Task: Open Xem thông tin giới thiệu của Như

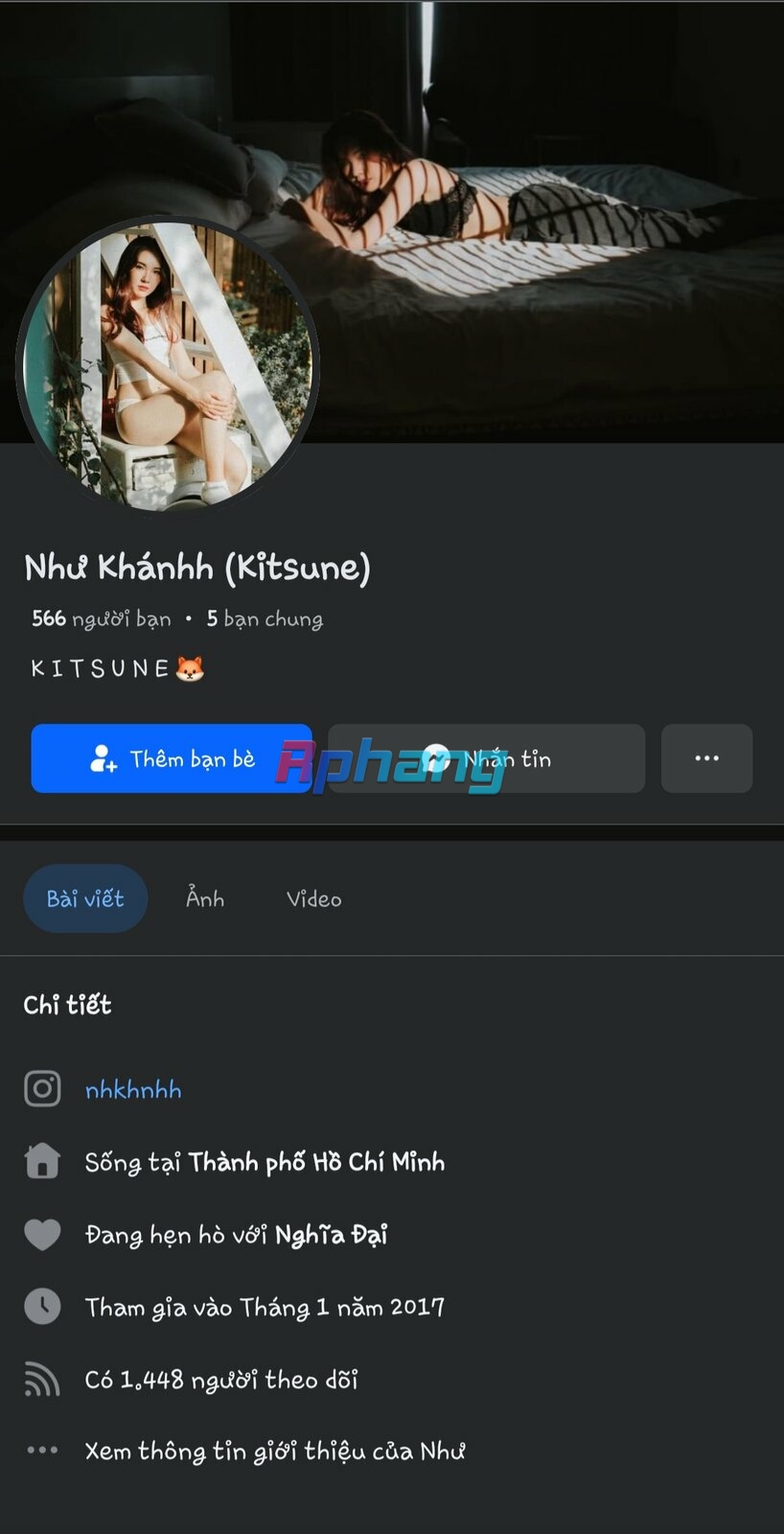Action: tap(274, 1452)
